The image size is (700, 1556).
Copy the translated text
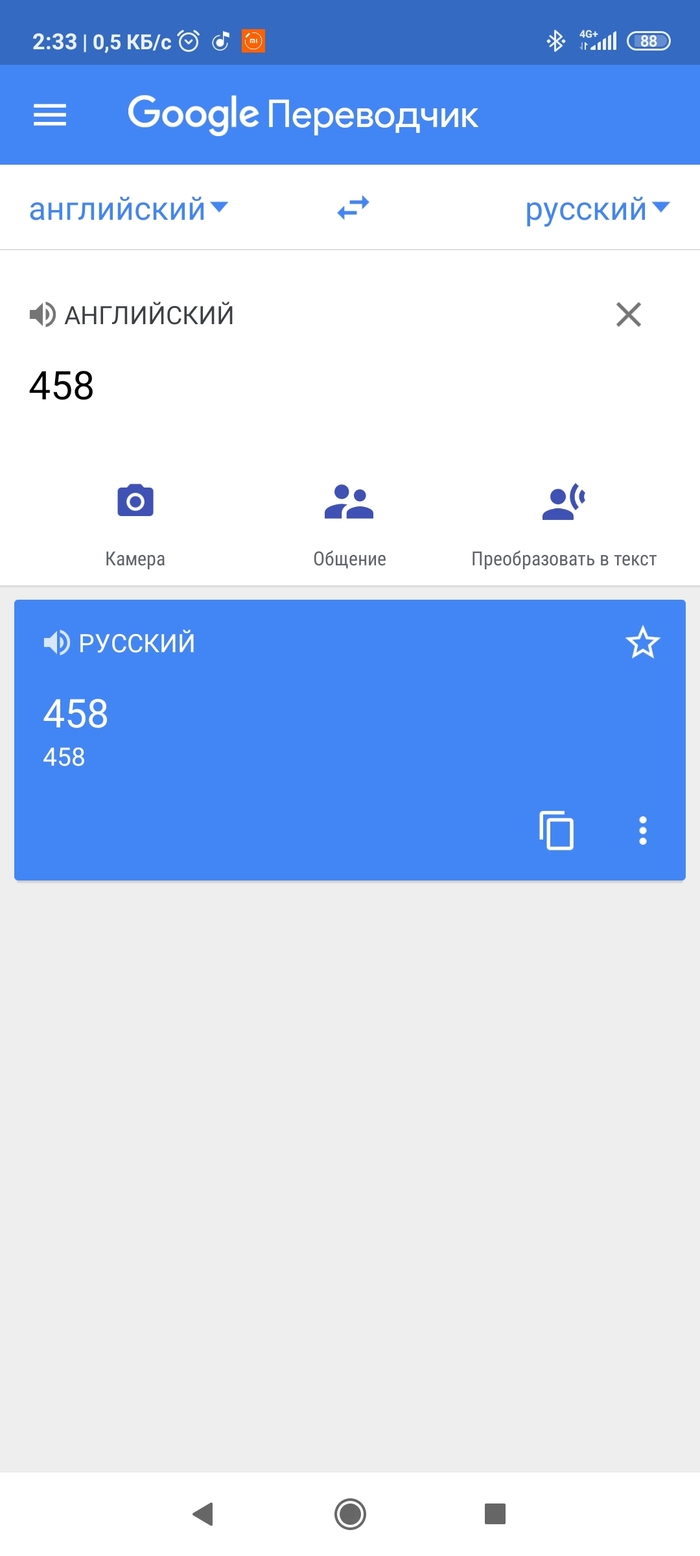tap(557, 831)
